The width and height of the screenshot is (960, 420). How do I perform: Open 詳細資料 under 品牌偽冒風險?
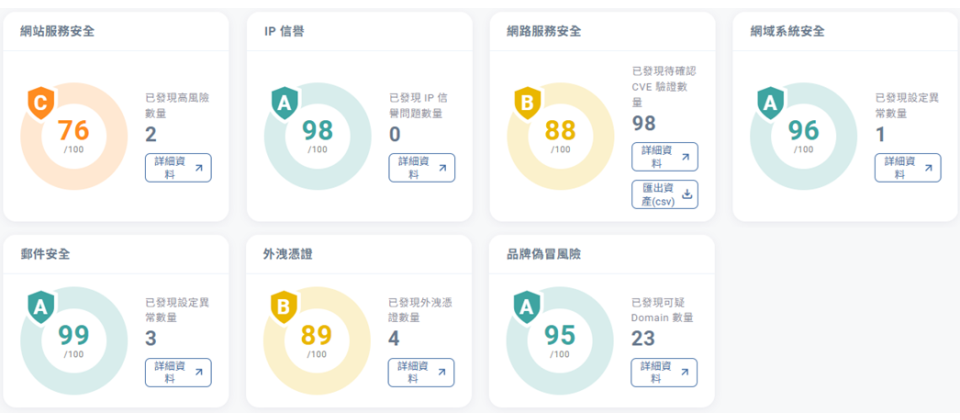(x=664, y=373)
